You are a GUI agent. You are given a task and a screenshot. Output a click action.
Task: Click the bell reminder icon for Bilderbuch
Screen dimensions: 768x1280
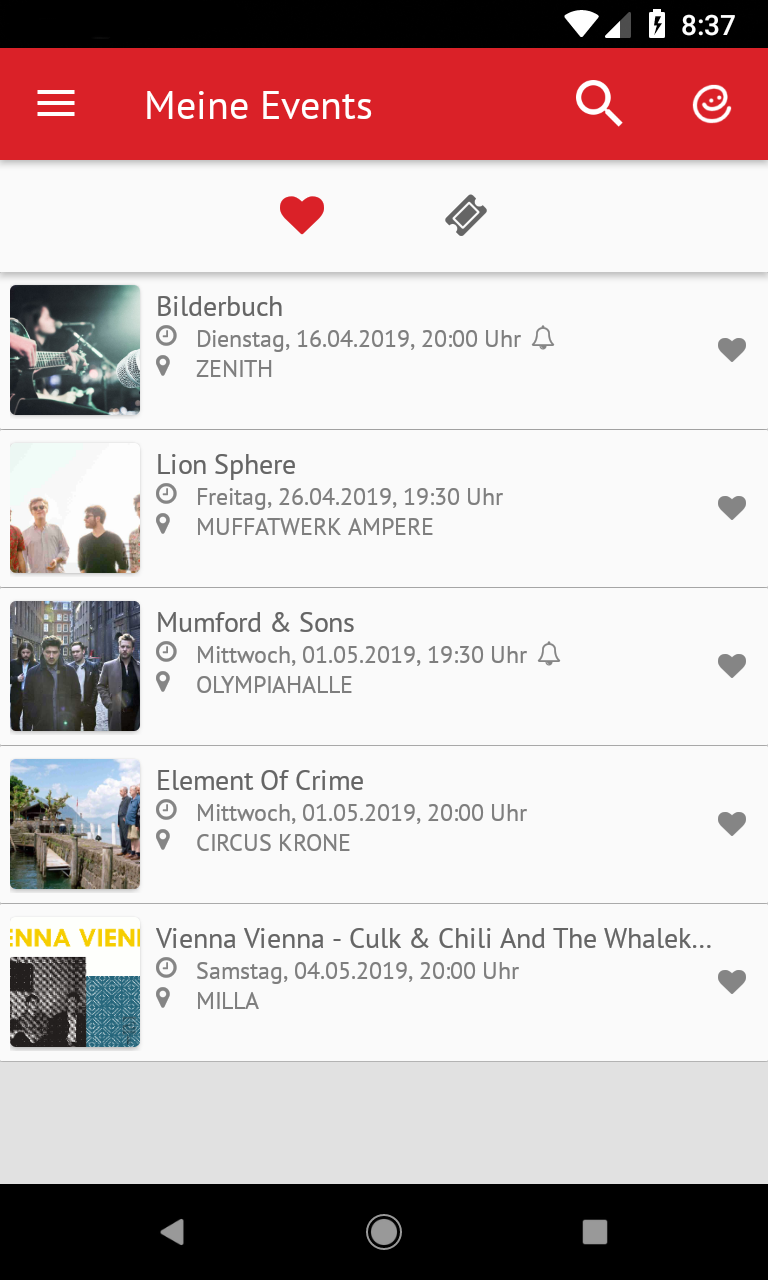(543, 339)
